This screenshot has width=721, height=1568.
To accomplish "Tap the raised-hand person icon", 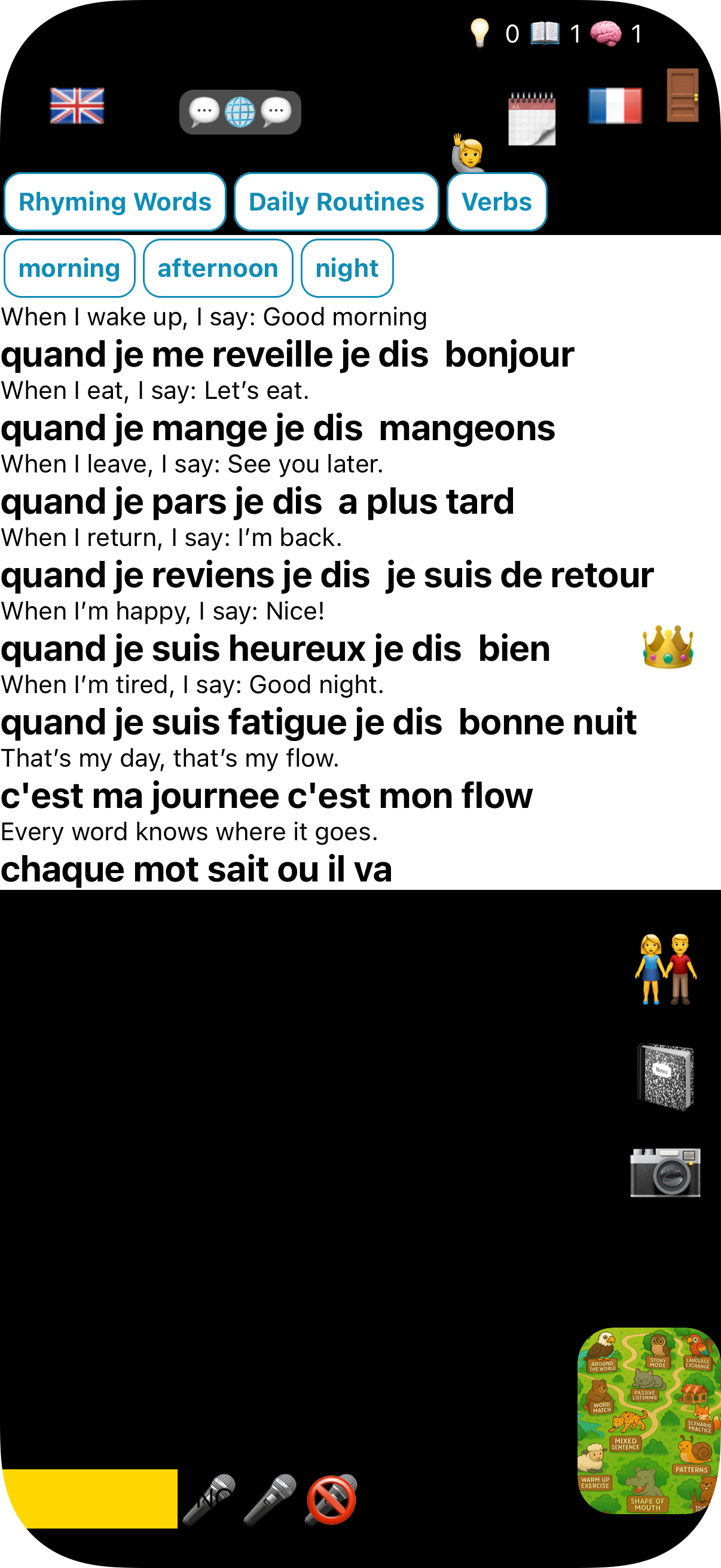I will [x=468, y=152].
